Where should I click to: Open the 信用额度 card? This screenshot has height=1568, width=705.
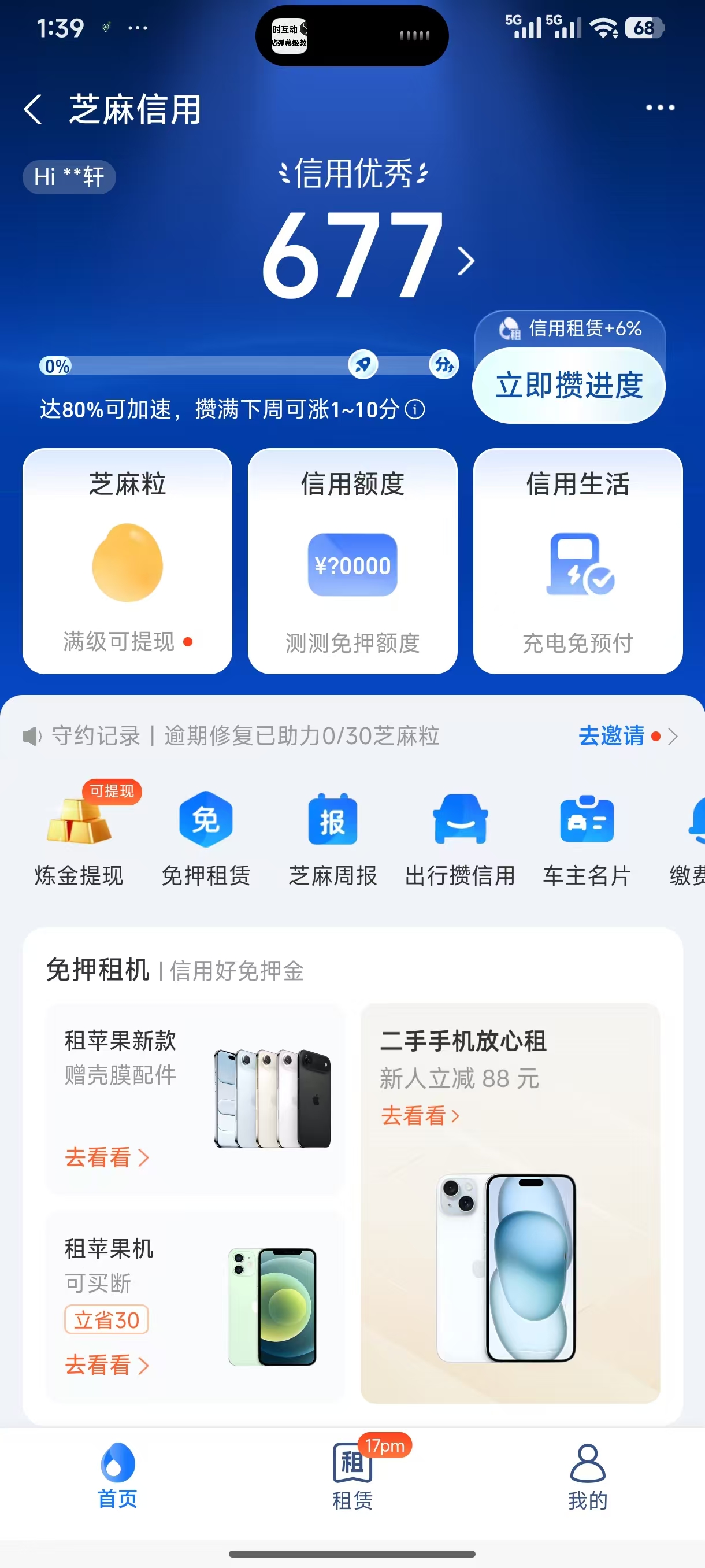(352, 561)
